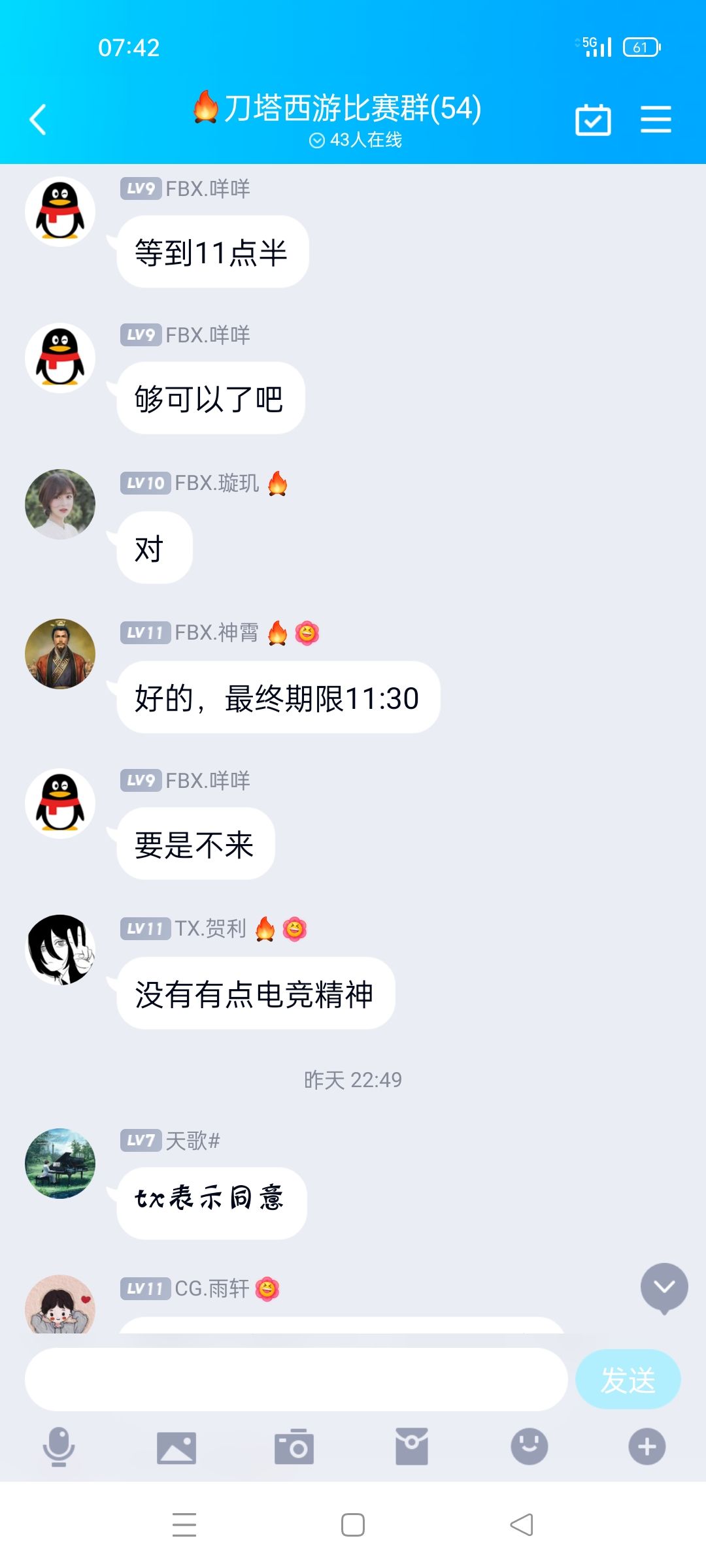
Task: Open the emoji picker icon
Action: pos(529,1446)
